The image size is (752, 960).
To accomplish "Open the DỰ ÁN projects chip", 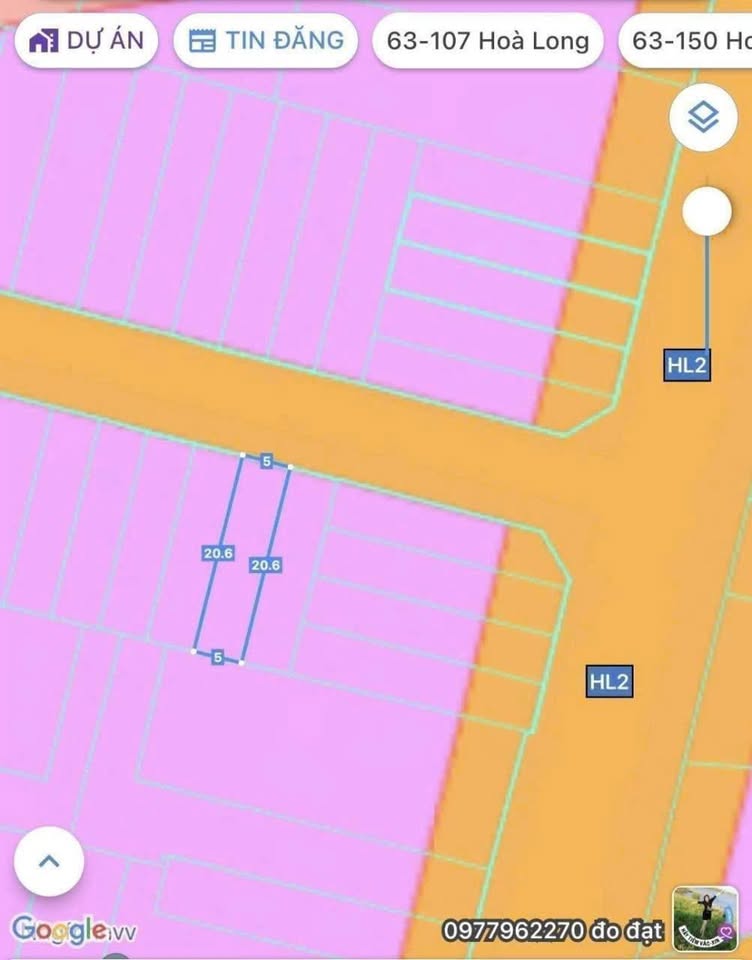I will click(x=86, y=41).
